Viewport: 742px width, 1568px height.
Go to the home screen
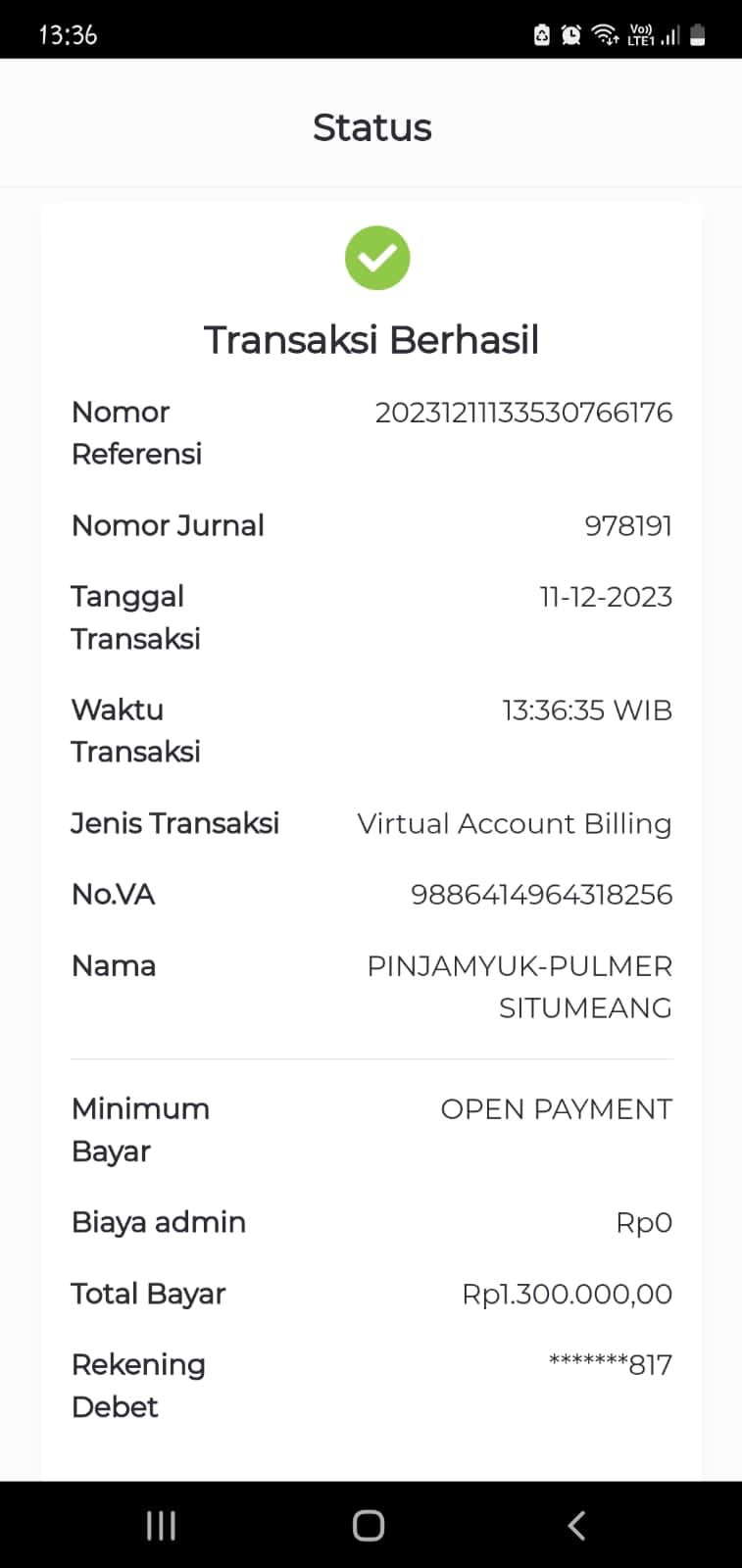click(x=369, y=1525)
